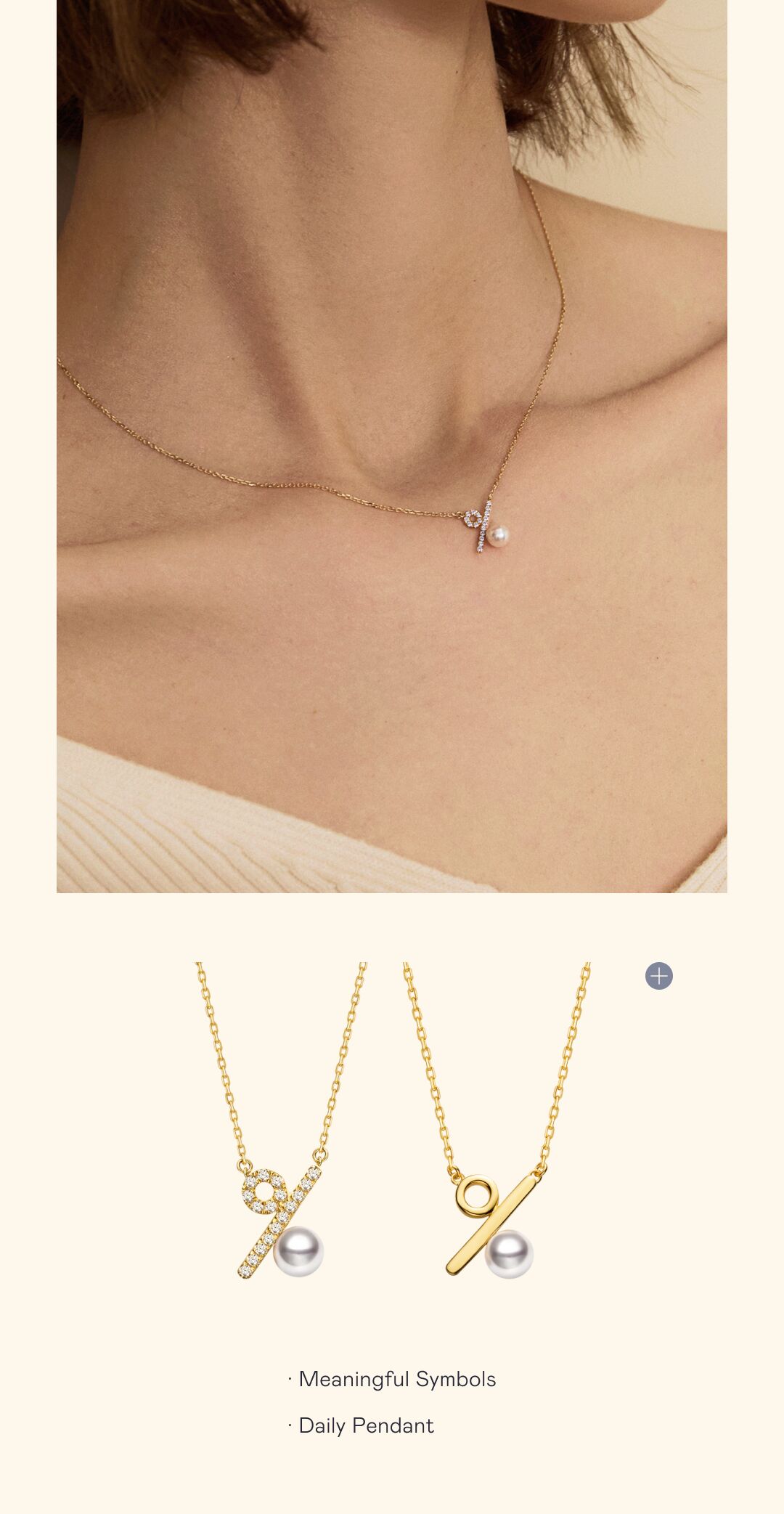Tap the plus icon beside the pendants
Viewport: 784px width, 1514px height.
(x=658, y=976)
